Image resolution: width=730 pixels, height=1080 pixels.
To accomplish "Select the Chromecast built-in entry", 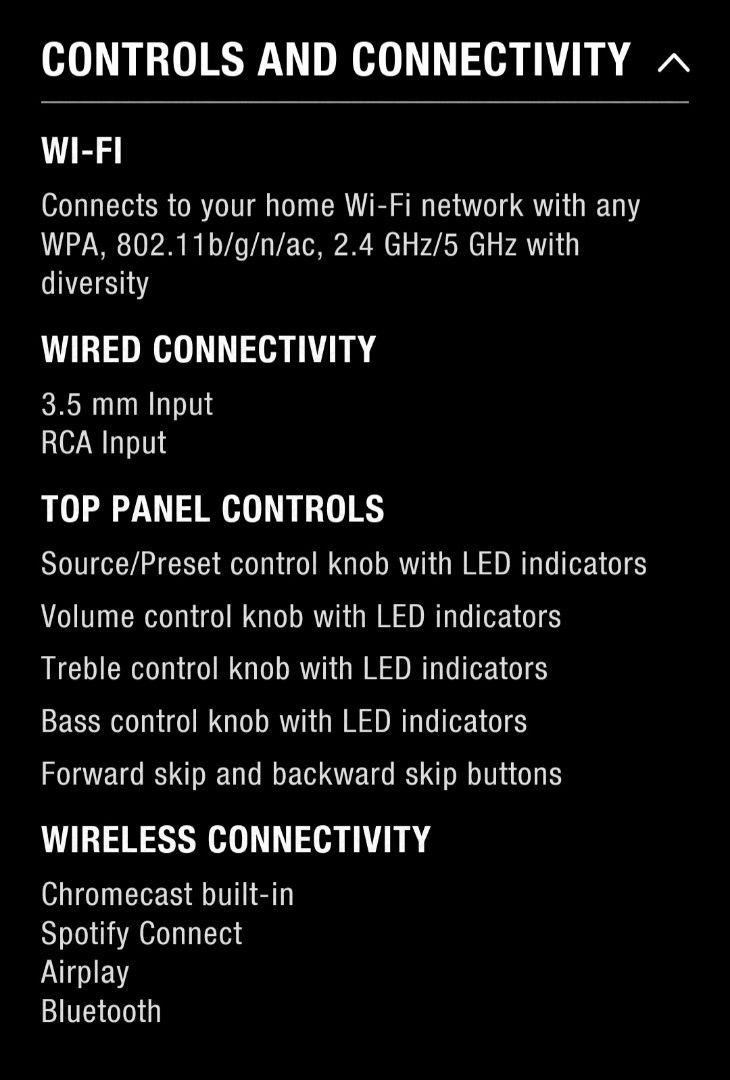I will tap(166, 894).
